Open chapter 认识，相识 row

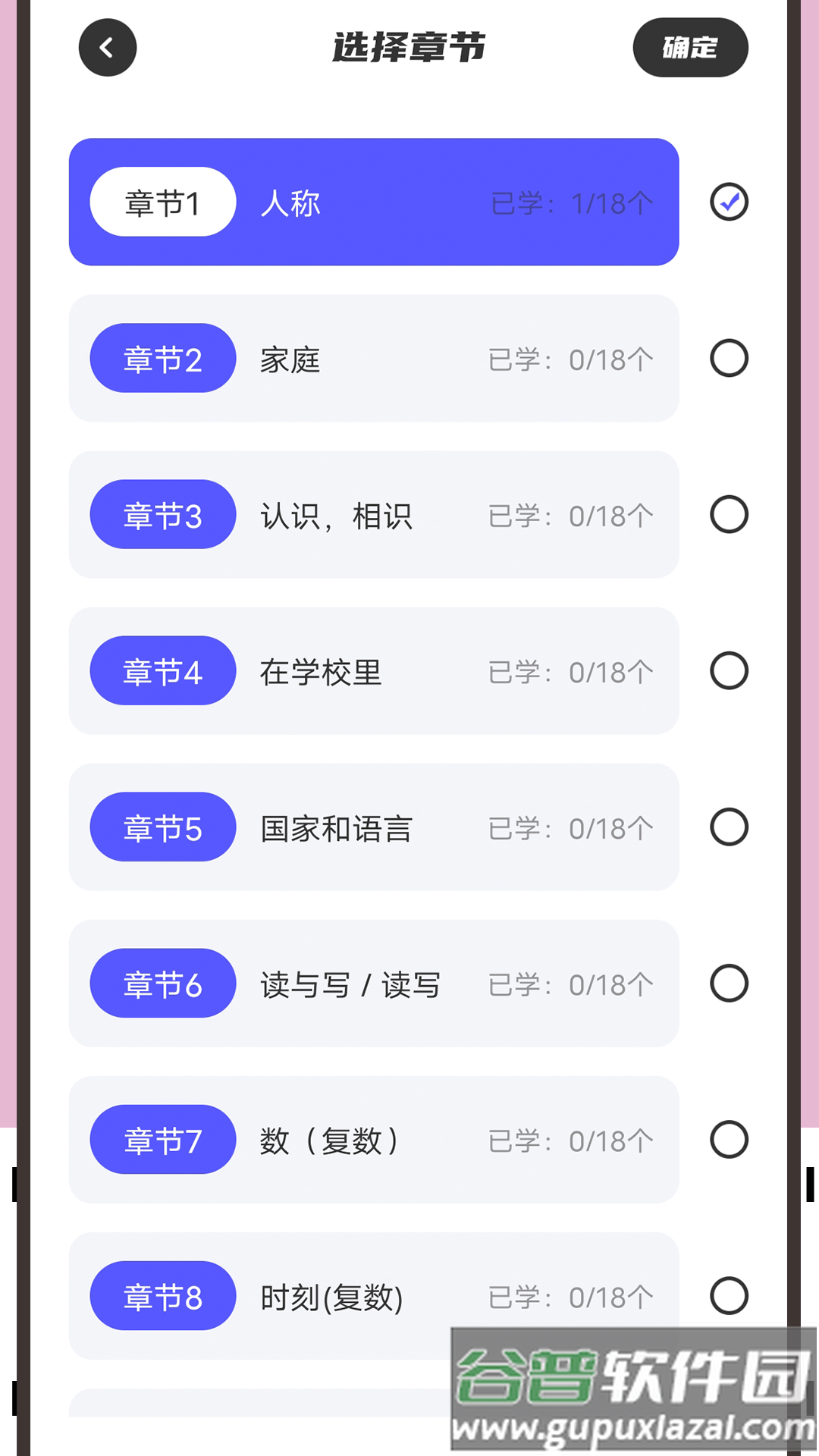pyautogui.click(x=375, y=514)
